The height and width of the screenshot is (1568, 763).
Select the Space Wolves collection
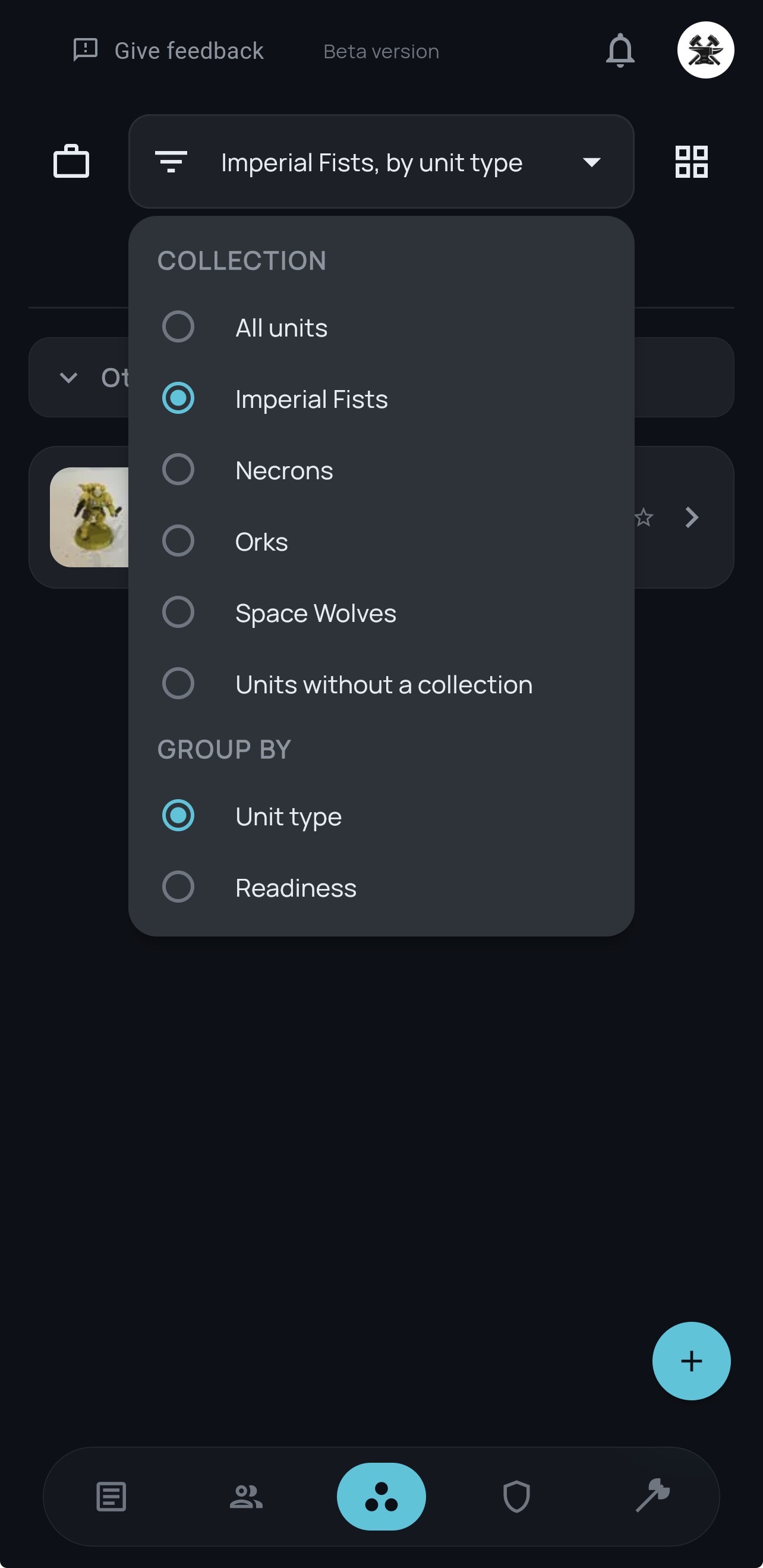point(178,612)
